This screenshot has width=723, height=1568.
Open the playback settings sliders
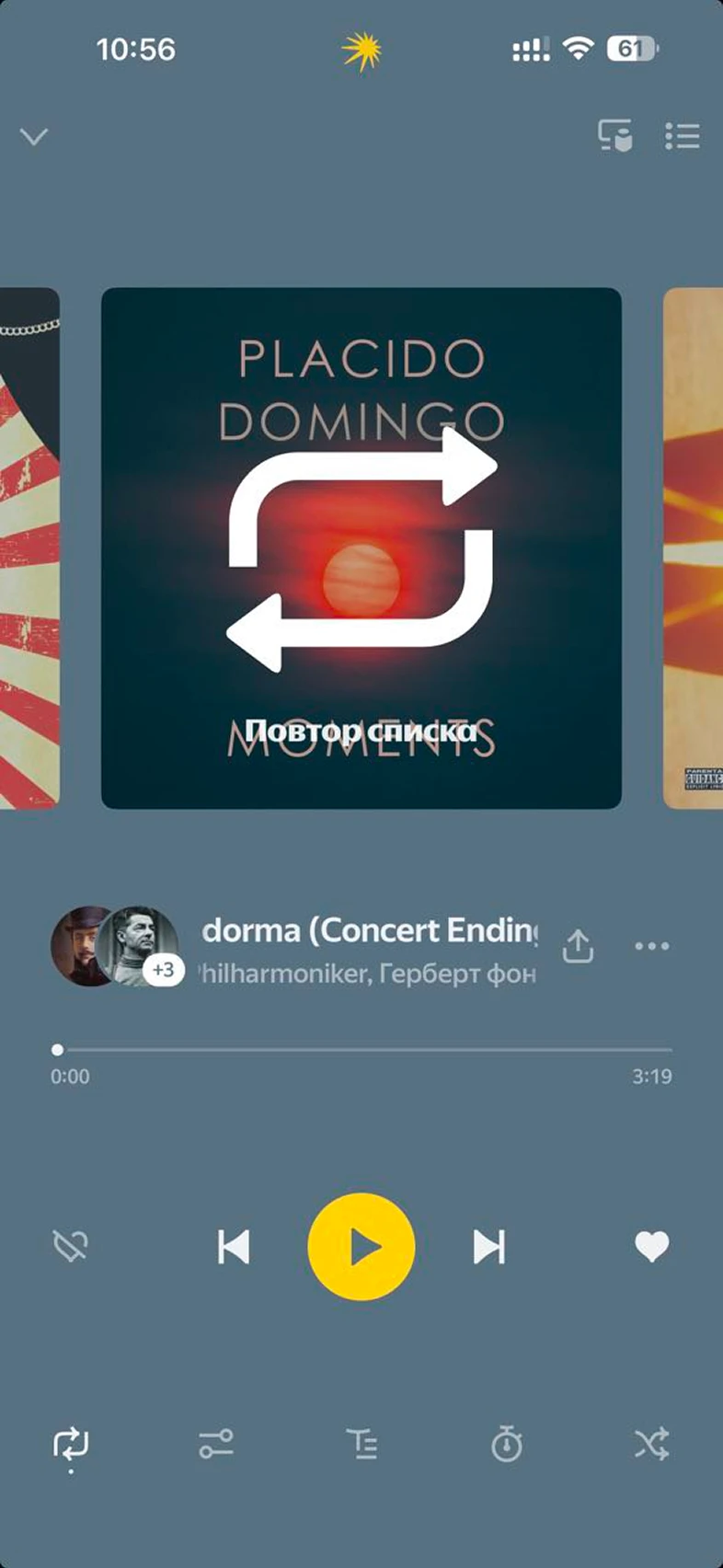click(216, 1444)
